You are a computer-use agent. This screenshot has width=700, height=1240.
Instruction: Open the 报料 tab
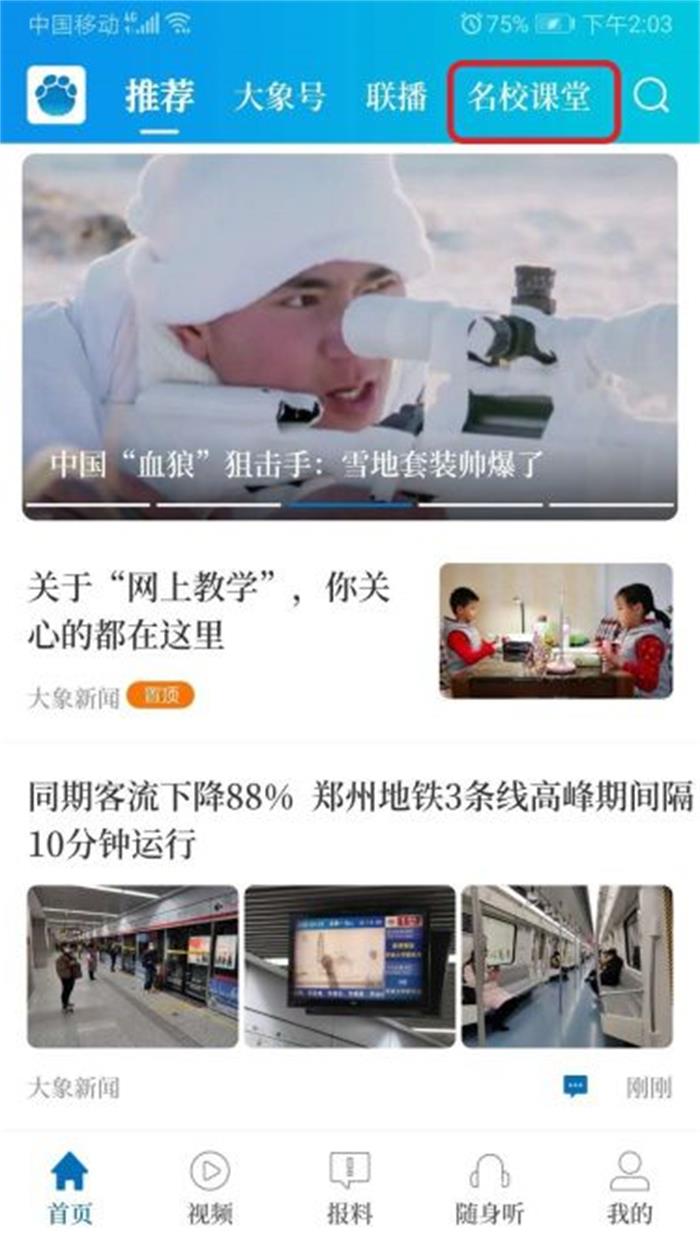pos(349,1189)
